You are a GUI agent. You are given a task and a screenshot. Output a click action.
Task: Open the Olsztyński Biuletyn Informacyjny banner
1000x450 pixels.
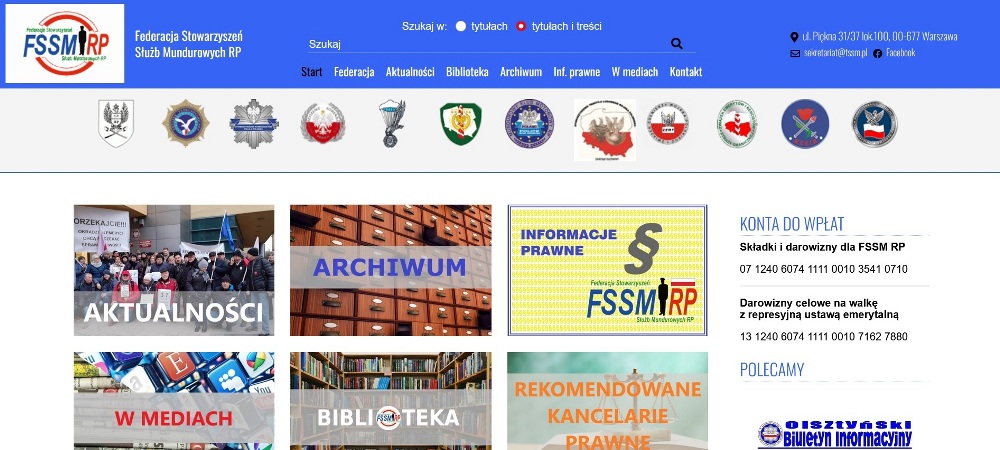pyautogui.click(x=834, y=432)
